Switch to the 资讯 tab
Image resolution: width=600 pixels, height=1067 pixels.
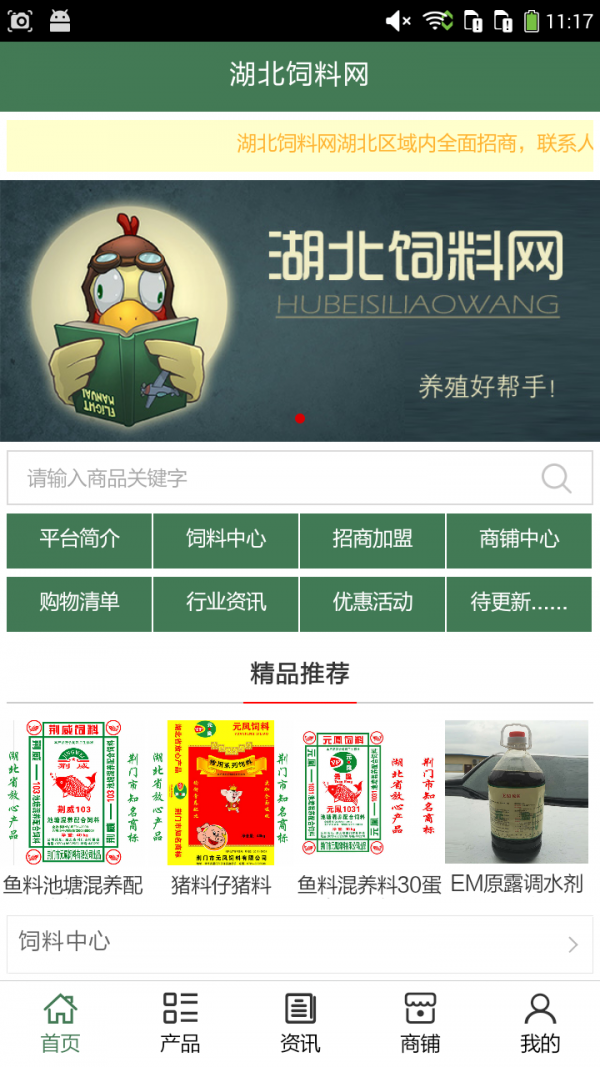(x=300, y=1023)
